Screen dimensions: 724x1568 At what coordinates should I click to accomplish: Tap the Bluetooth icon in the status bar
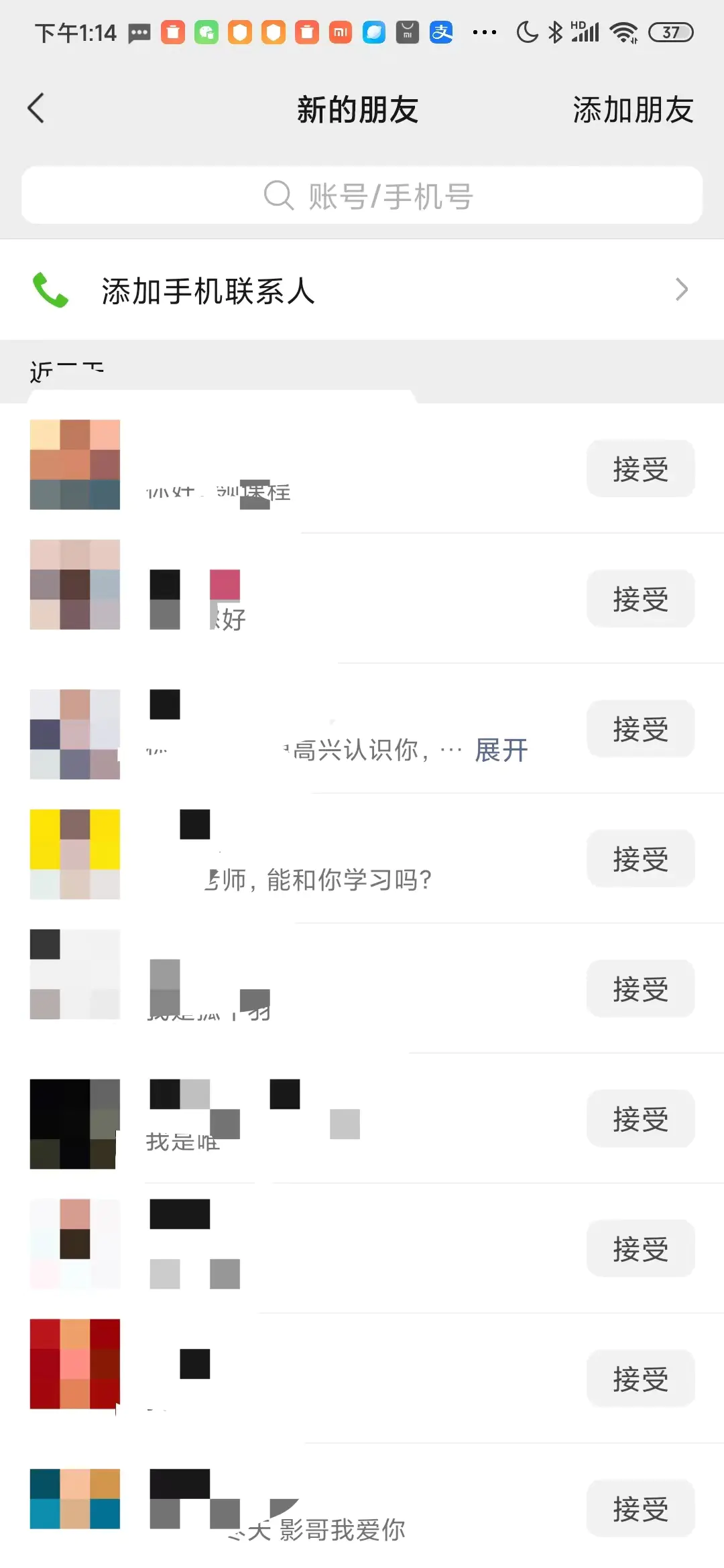[x=554, y=31]
